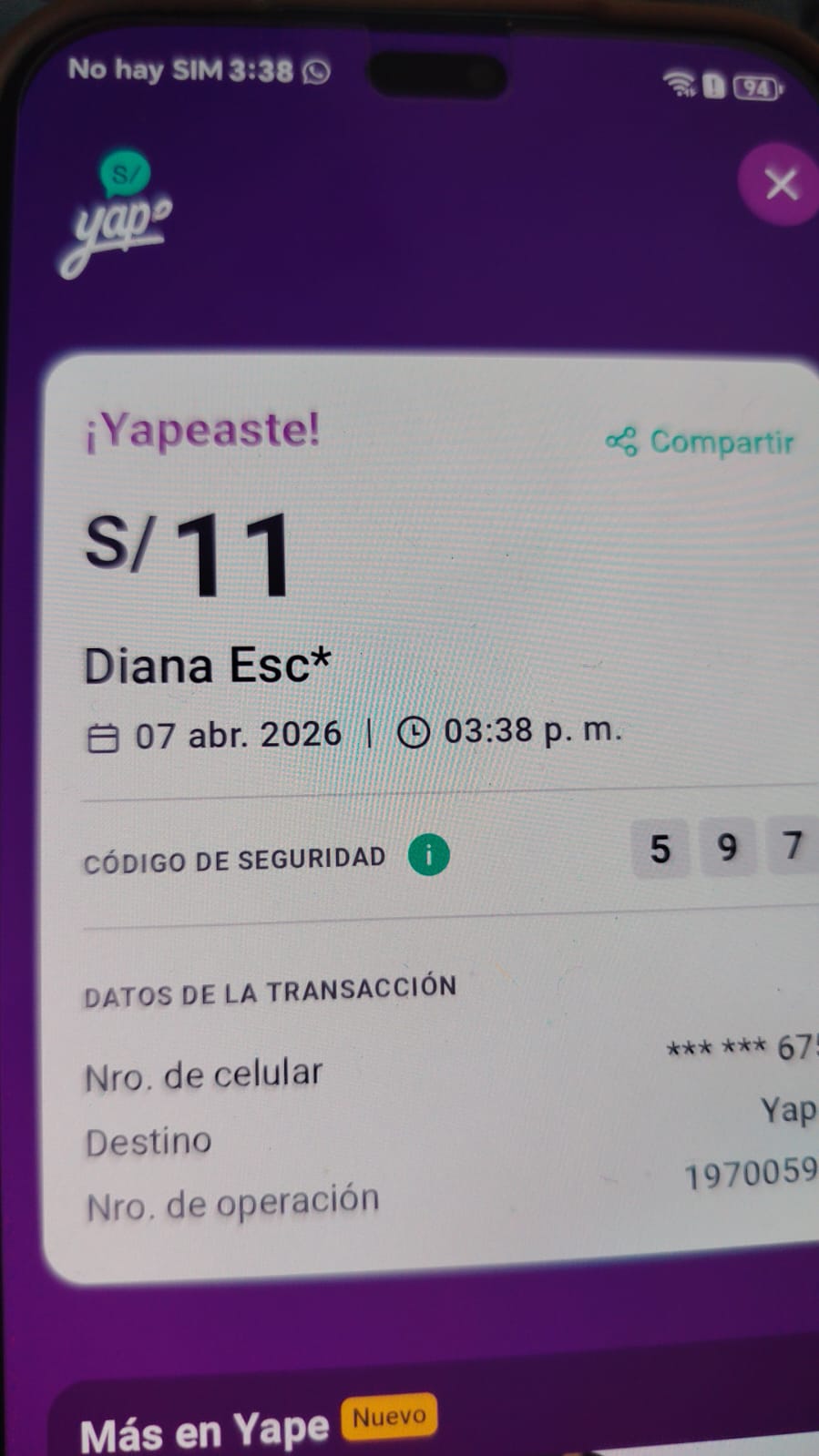Share the payment receipt via Compartir
The height and width of the screenshot is (1456, 819).
(700, 443)
